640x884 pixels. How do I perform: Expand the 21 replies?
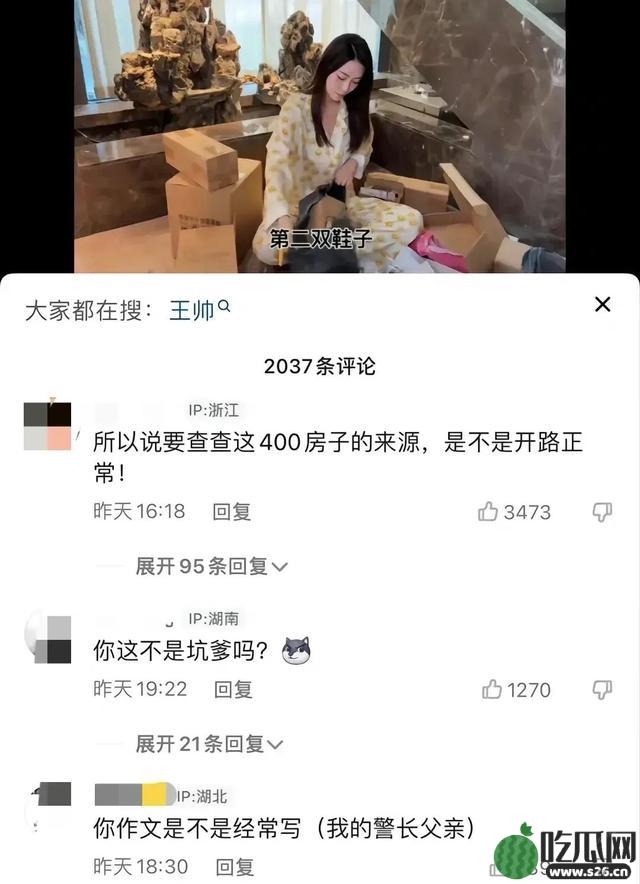point(210,743)
